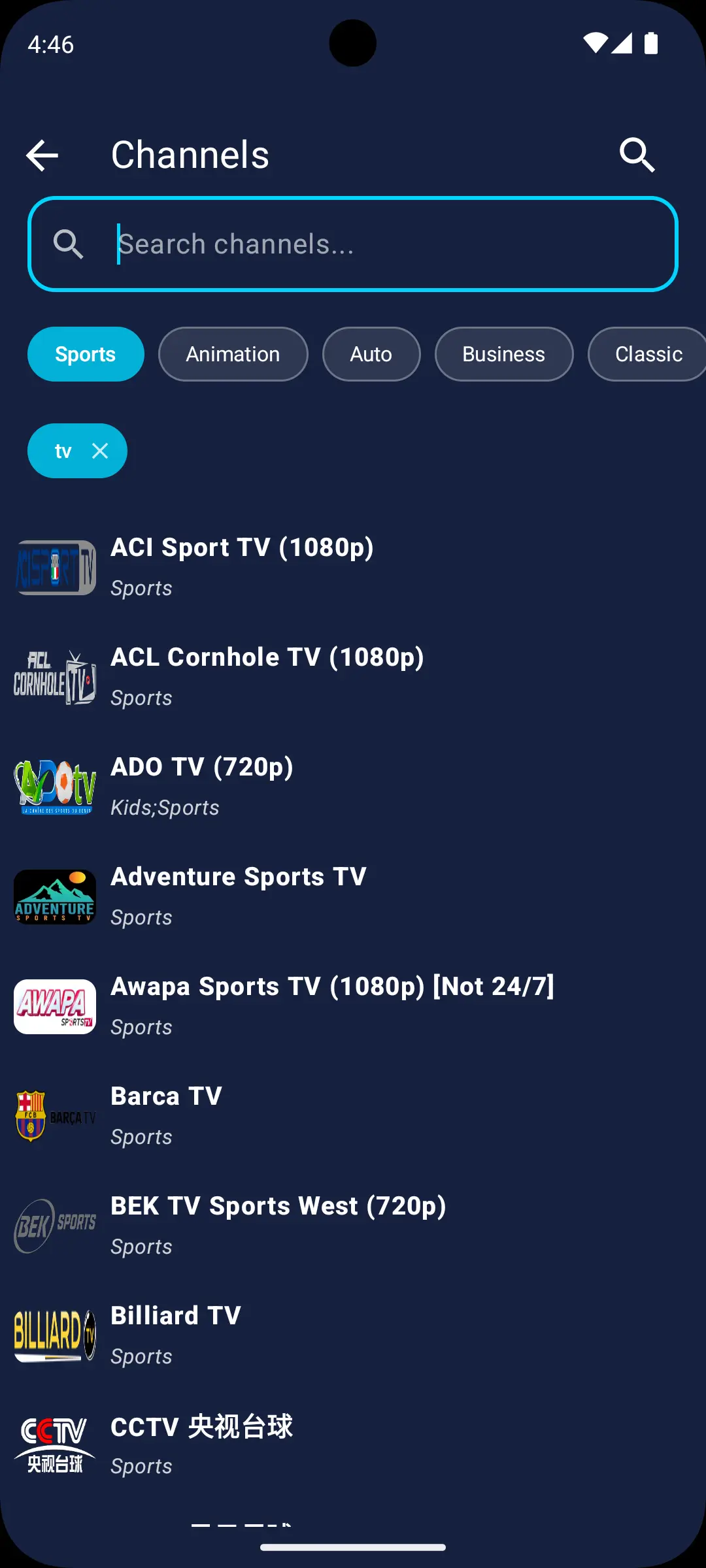Click the Billiard TV logo
Viewport: 706px width, 1568px height.
54,1335
